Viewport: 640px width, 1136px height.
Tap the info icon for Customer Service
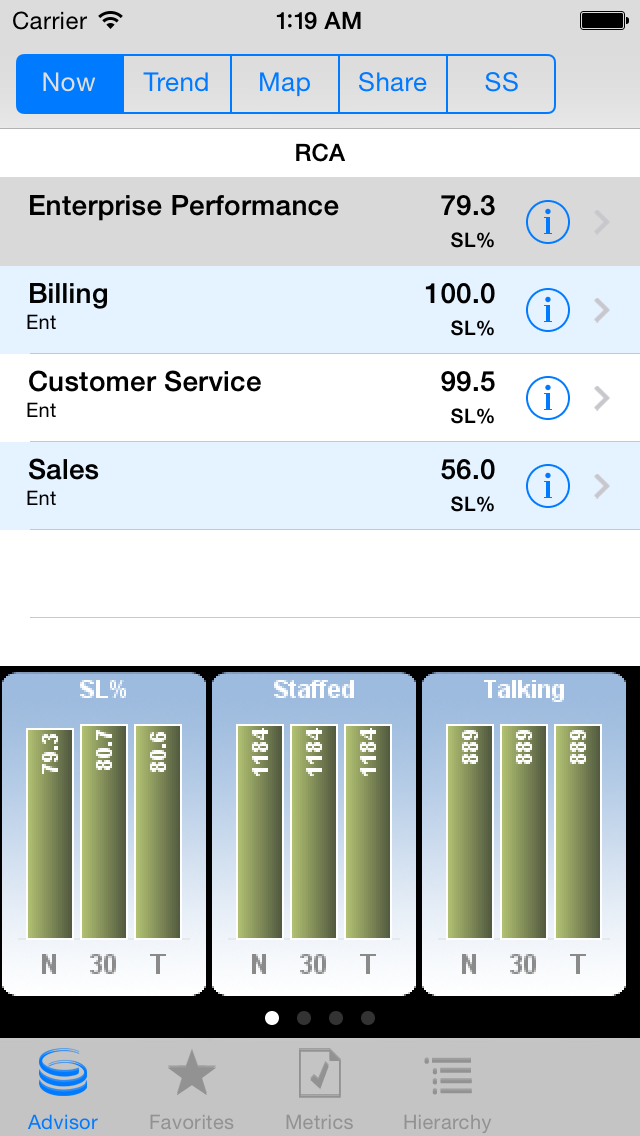pyautogui.click(x=547, y=398)
